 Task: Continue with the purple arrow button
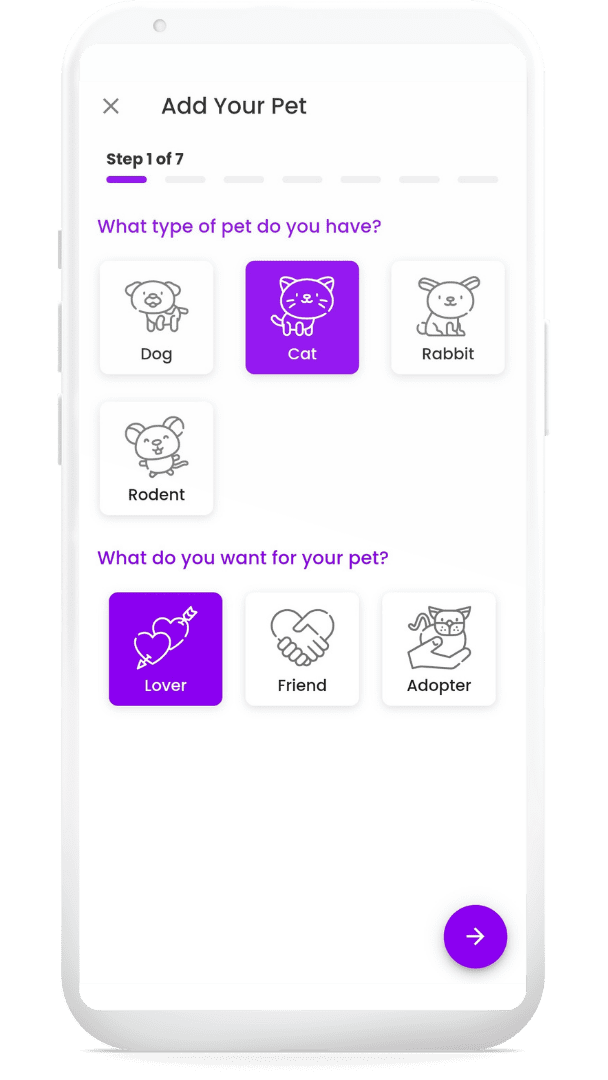[475, 936]
